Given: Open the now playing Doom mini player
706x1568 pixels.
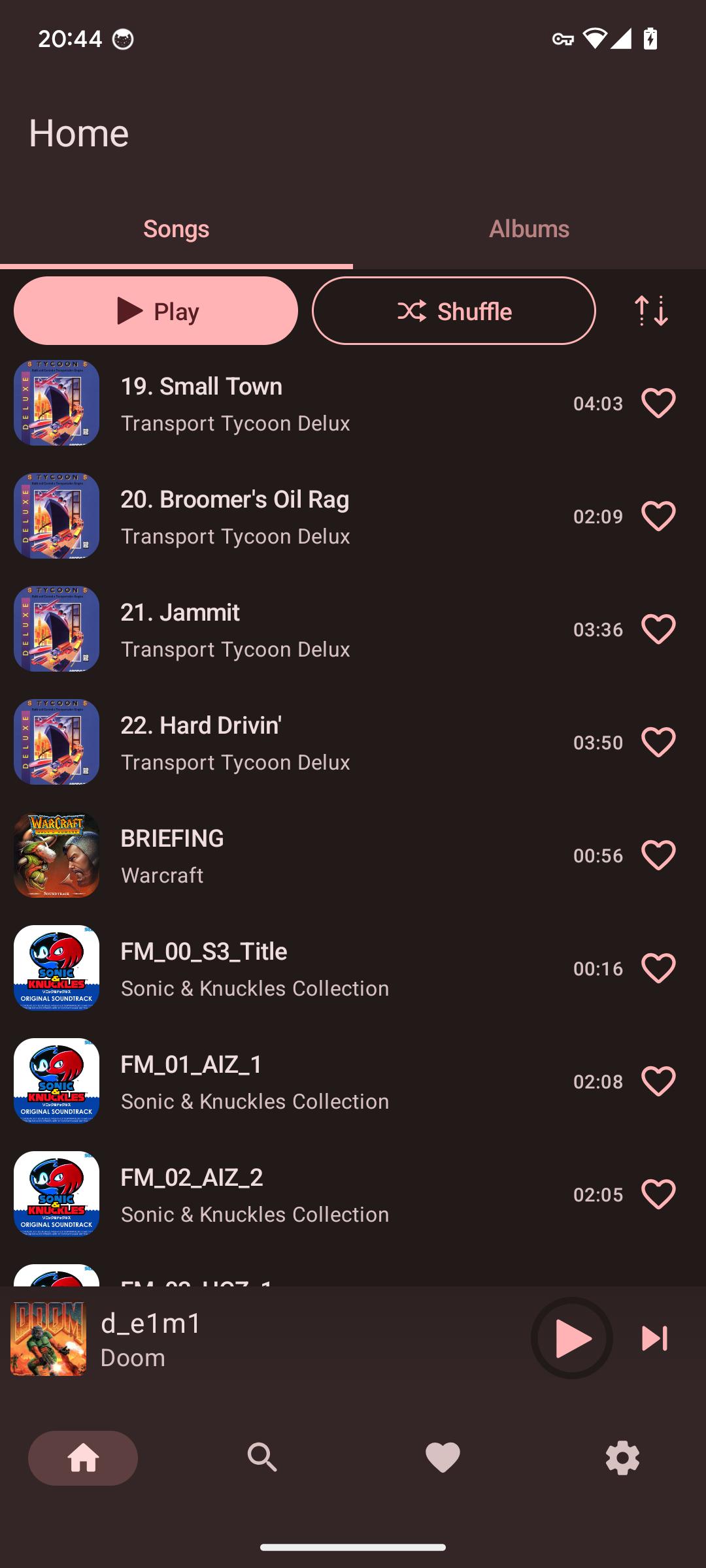Looking at the screenshot, I should click(261, 1339).
